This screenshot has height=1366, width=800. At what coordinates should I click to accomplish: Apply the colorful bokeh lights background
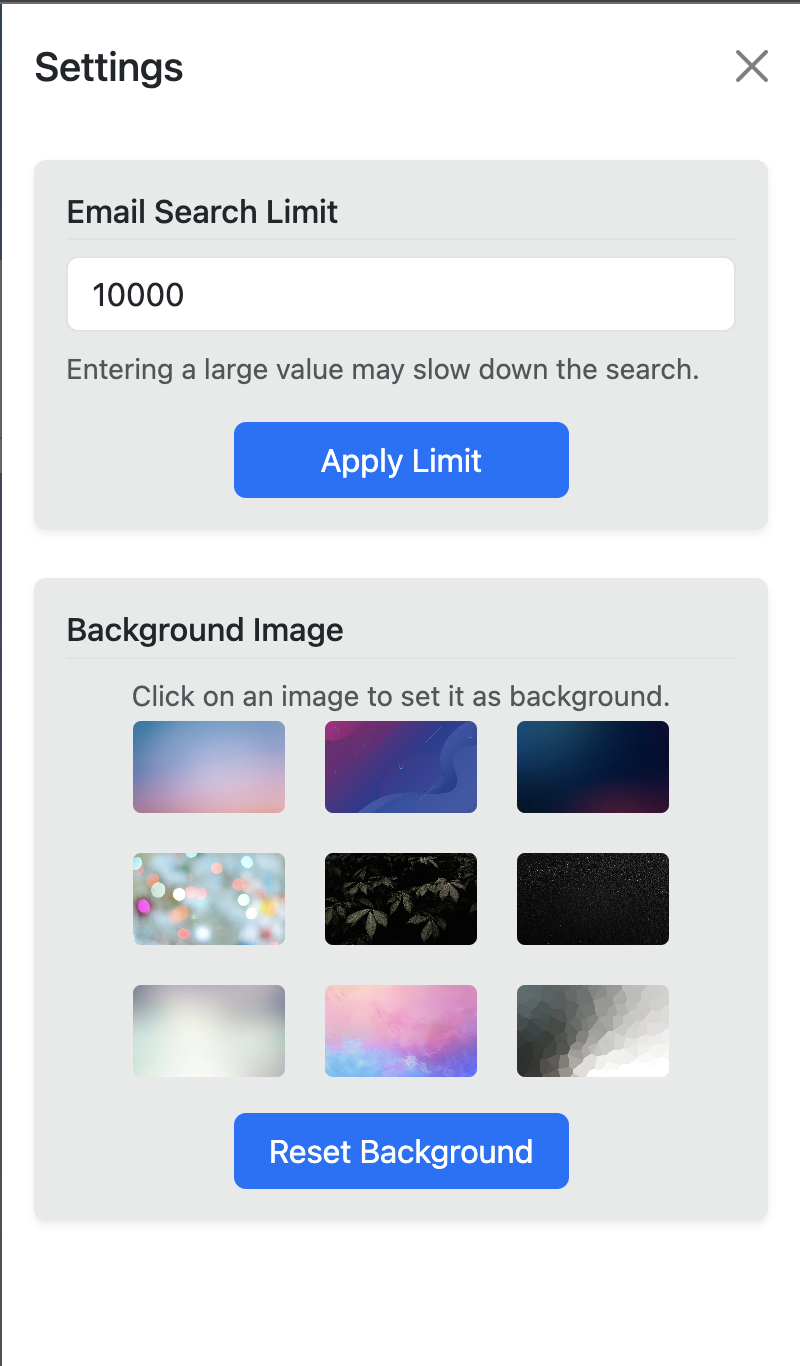(x=208, y=899)
